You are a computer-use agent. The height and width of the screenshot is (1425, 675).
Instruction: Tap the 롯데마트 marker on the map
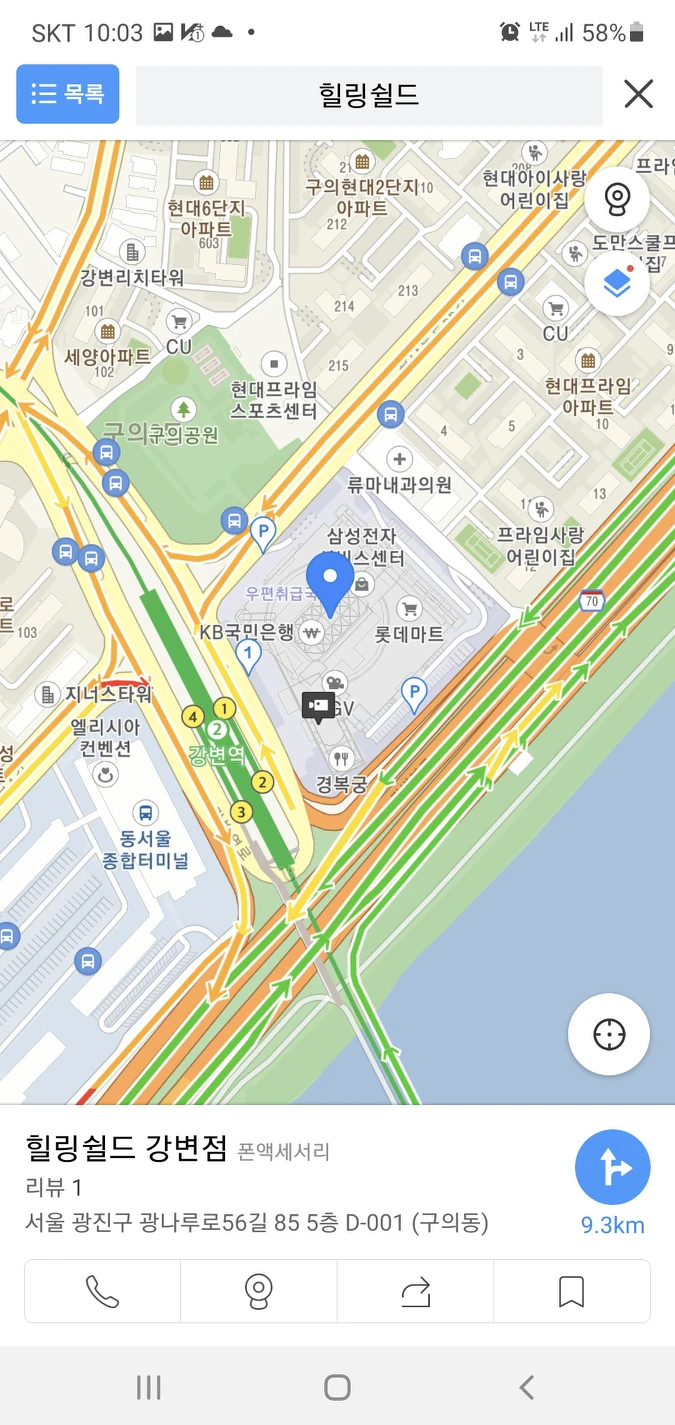coord(409,607)
